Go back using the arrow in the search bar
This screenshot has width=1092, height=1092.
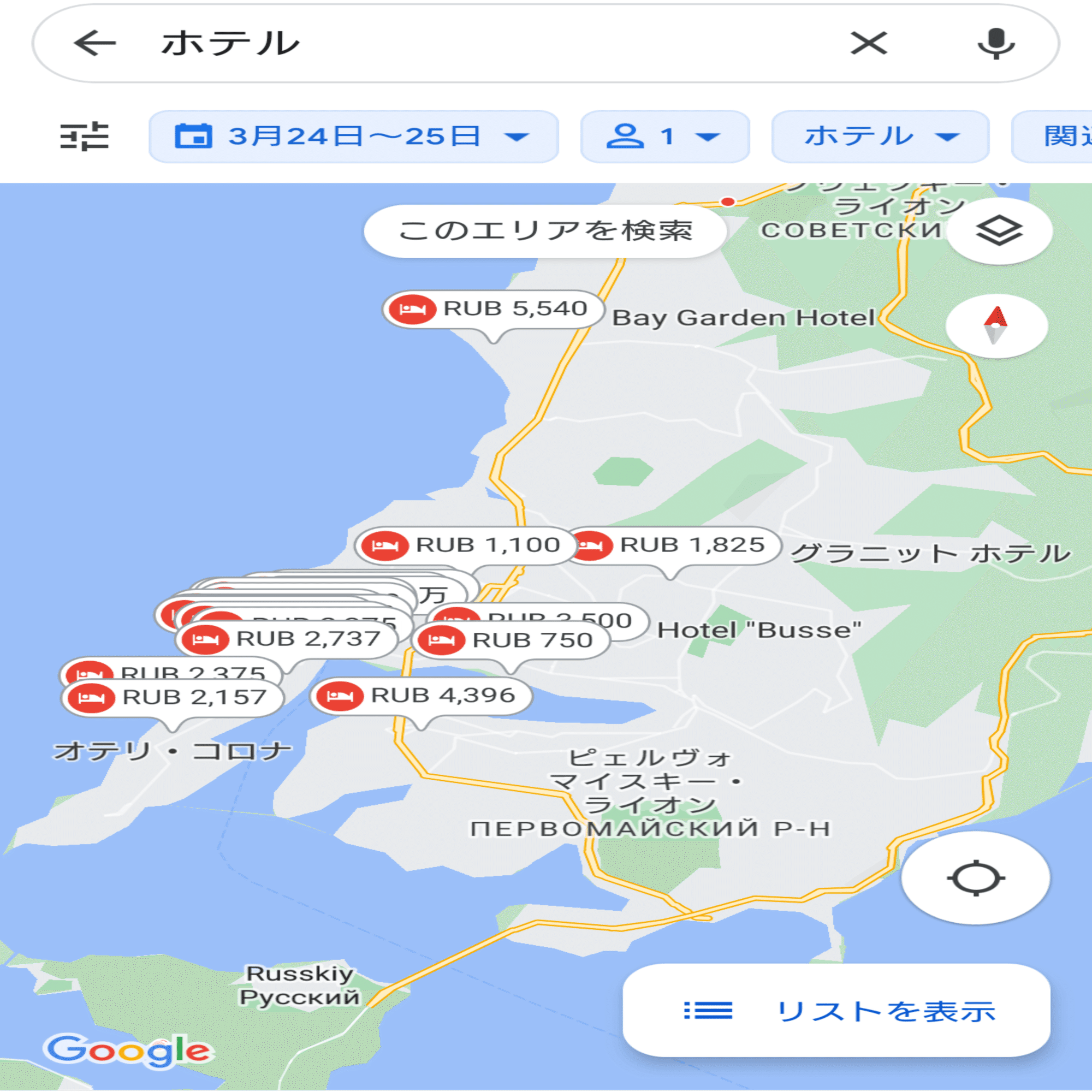tap(94, 44)
